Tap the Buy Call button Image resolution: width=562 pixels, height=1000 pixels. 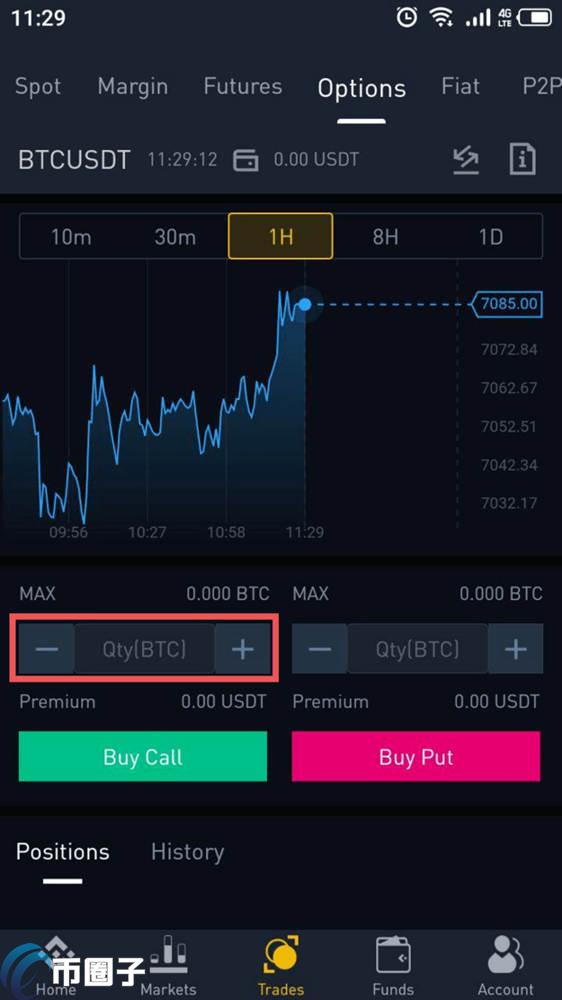(143, 756)
